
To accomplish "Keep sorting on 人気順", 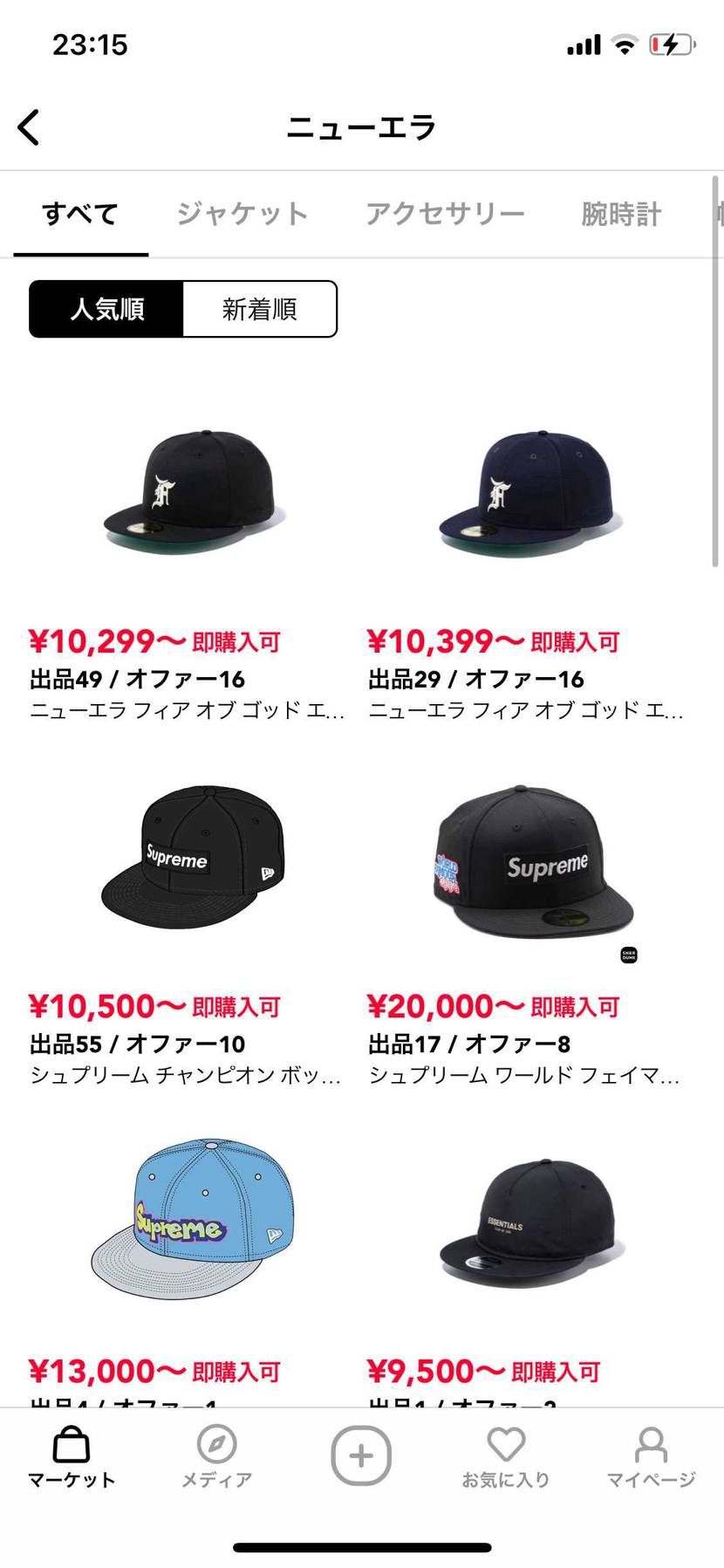I will point(106,308).
